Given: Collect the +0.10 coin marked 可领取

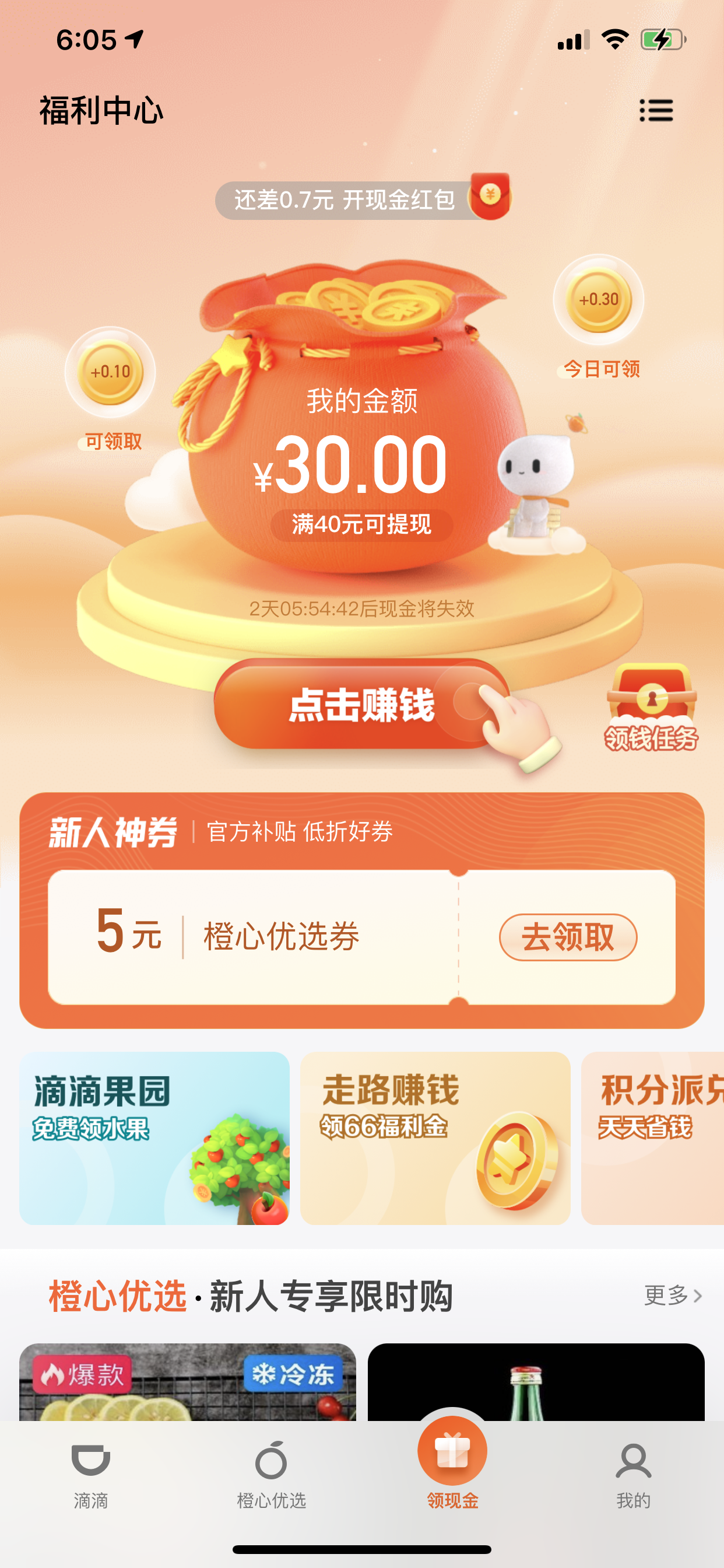Looking at the screenshot, I should pyautogui.click(x=110, y=372).
